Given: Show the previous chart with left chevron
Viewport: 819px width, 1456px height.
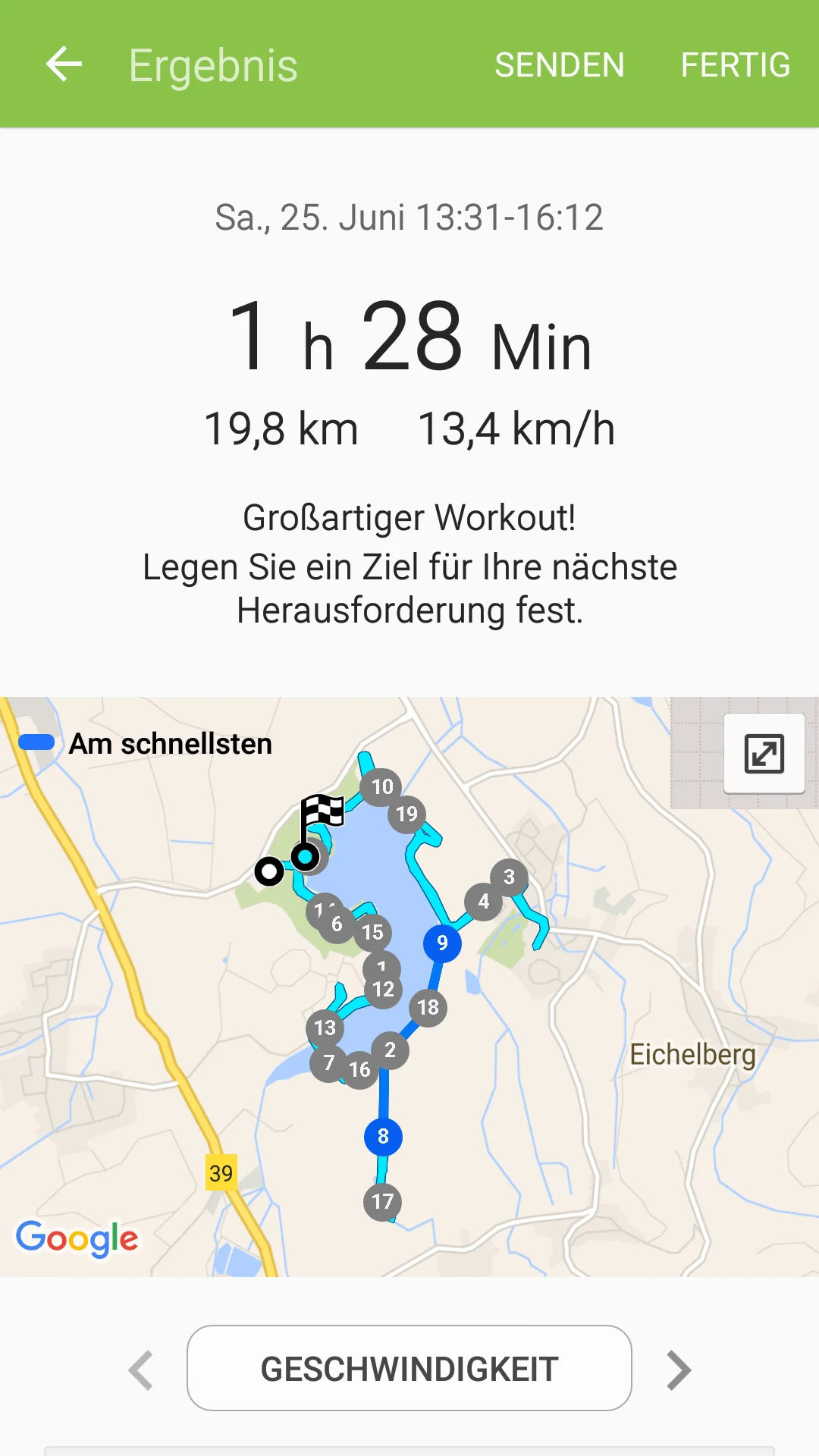Looking at the screenshot, I should click(142, 1370).
